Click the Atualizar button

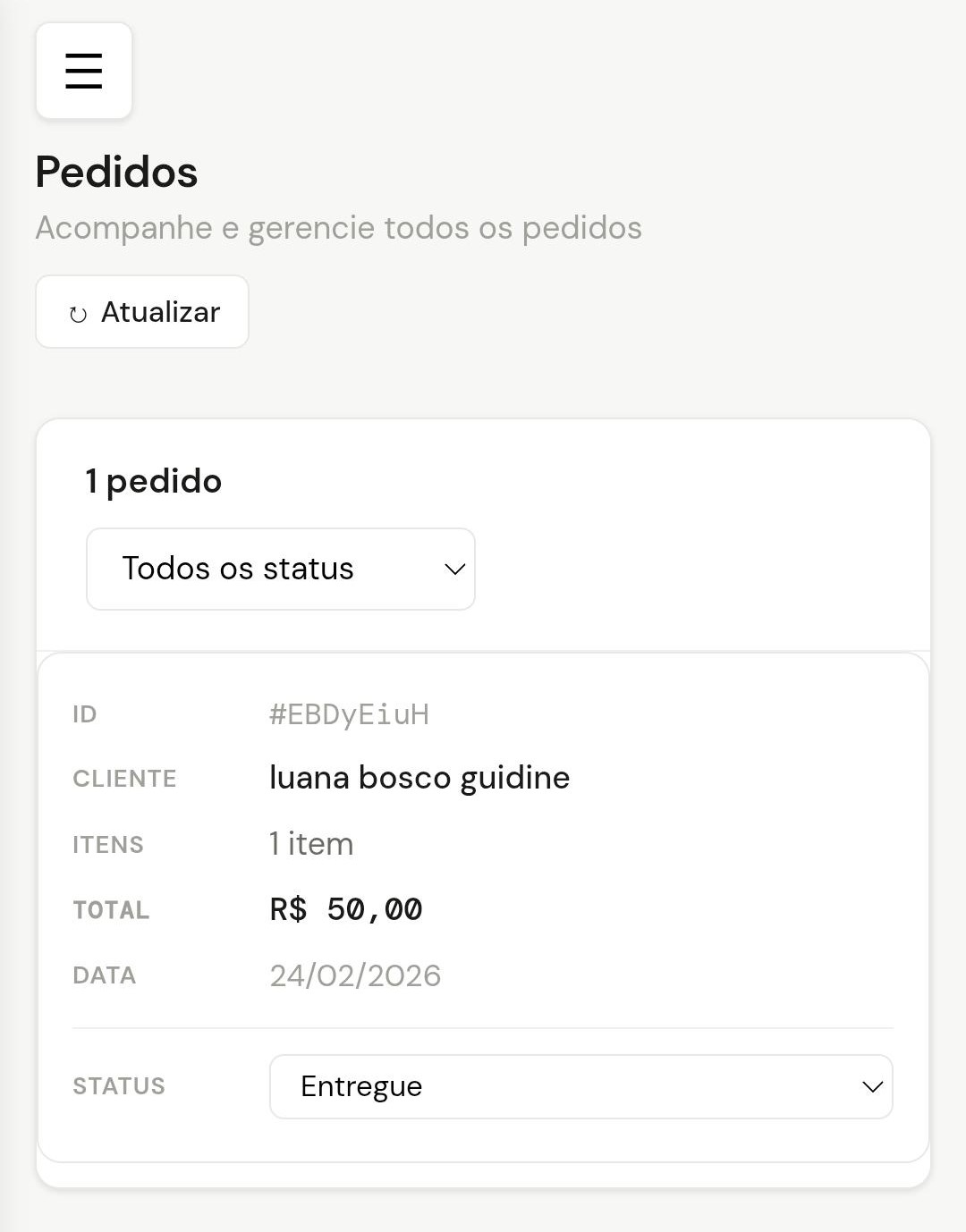tap(141, 312)
